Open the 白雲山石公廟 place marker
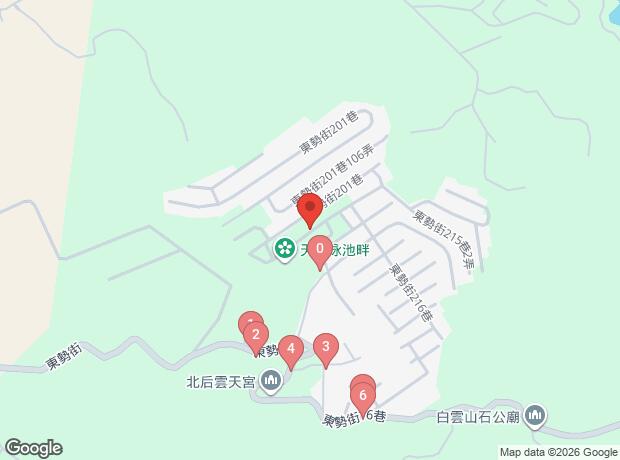Screen dimensions: 620x460 [x=535, y=415]
